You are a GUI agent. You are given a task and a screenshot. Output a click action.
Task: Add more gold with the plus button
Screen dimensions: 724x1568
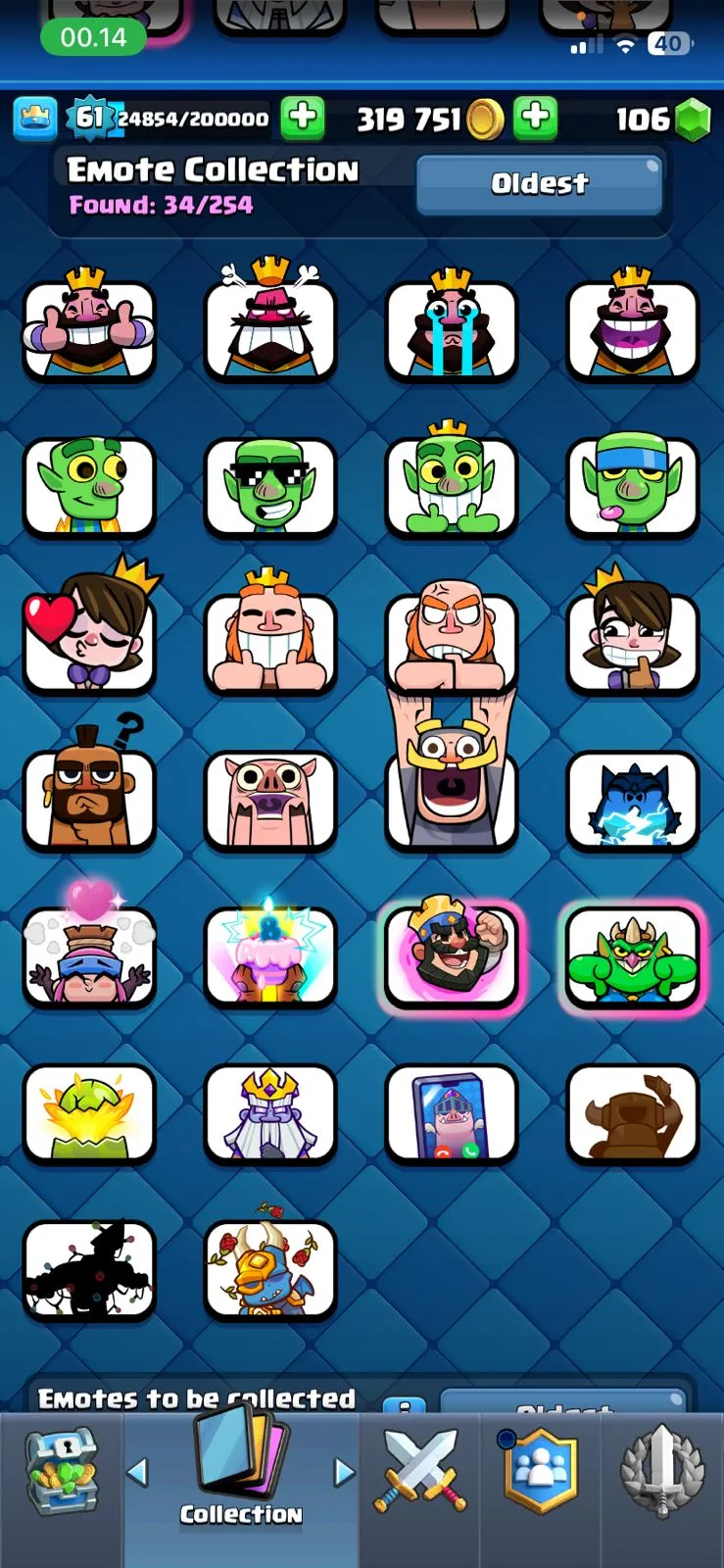tap(535, 119)
